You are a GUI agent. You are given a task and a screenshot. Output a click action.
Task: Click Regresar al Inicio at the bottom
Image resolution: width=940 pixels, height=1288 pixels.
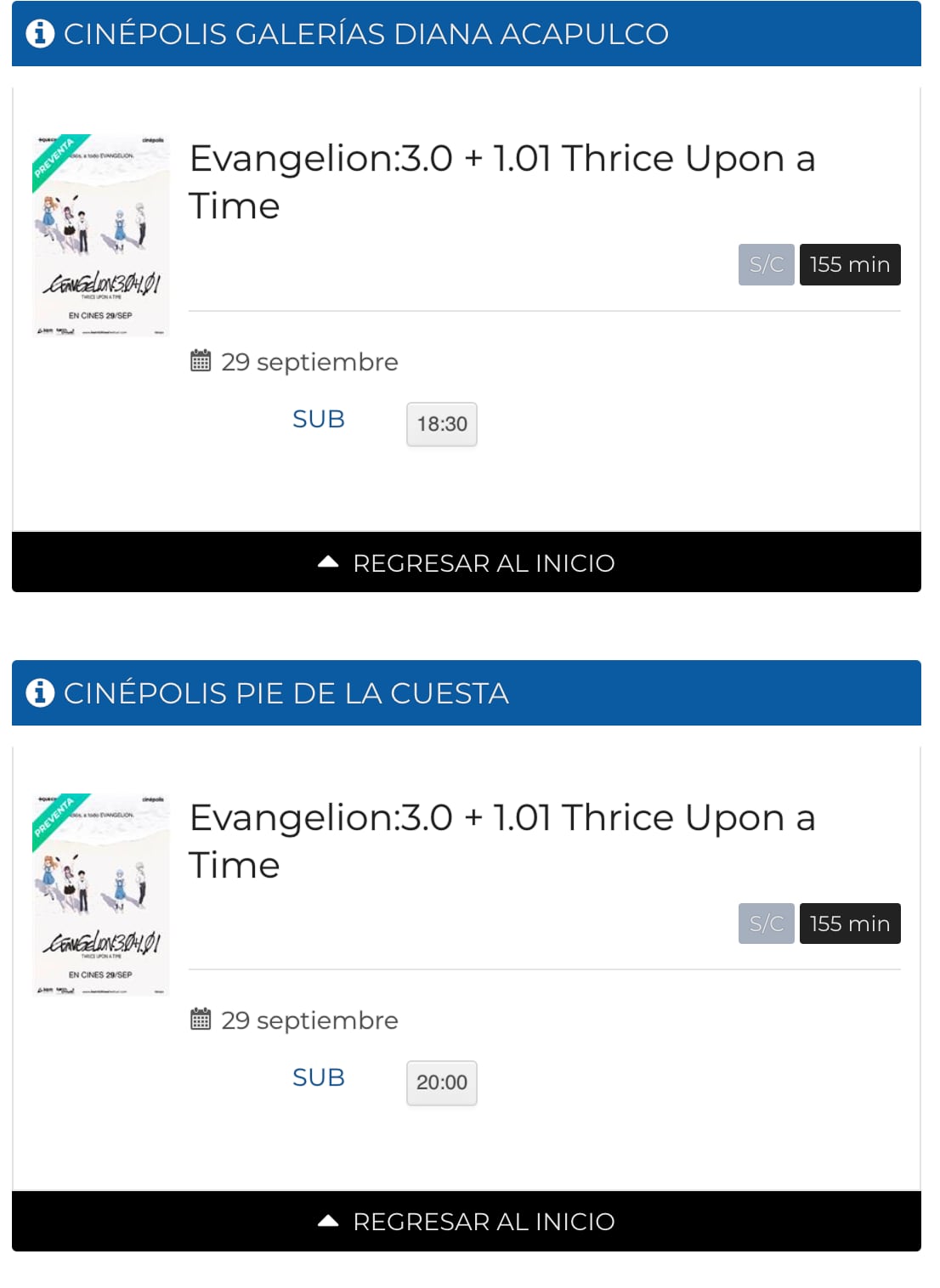click(x=484, y=1221)
